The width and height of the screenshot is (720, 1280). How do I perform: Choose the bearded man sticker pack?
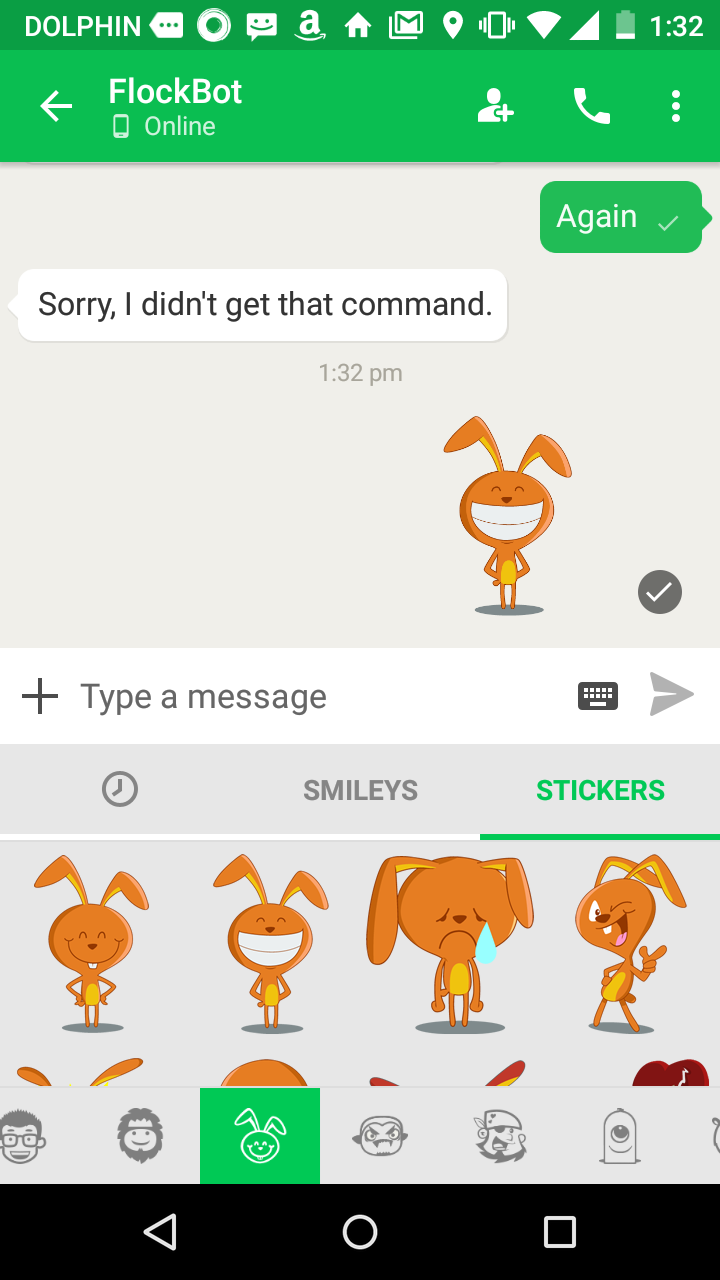coord(140,1136)
